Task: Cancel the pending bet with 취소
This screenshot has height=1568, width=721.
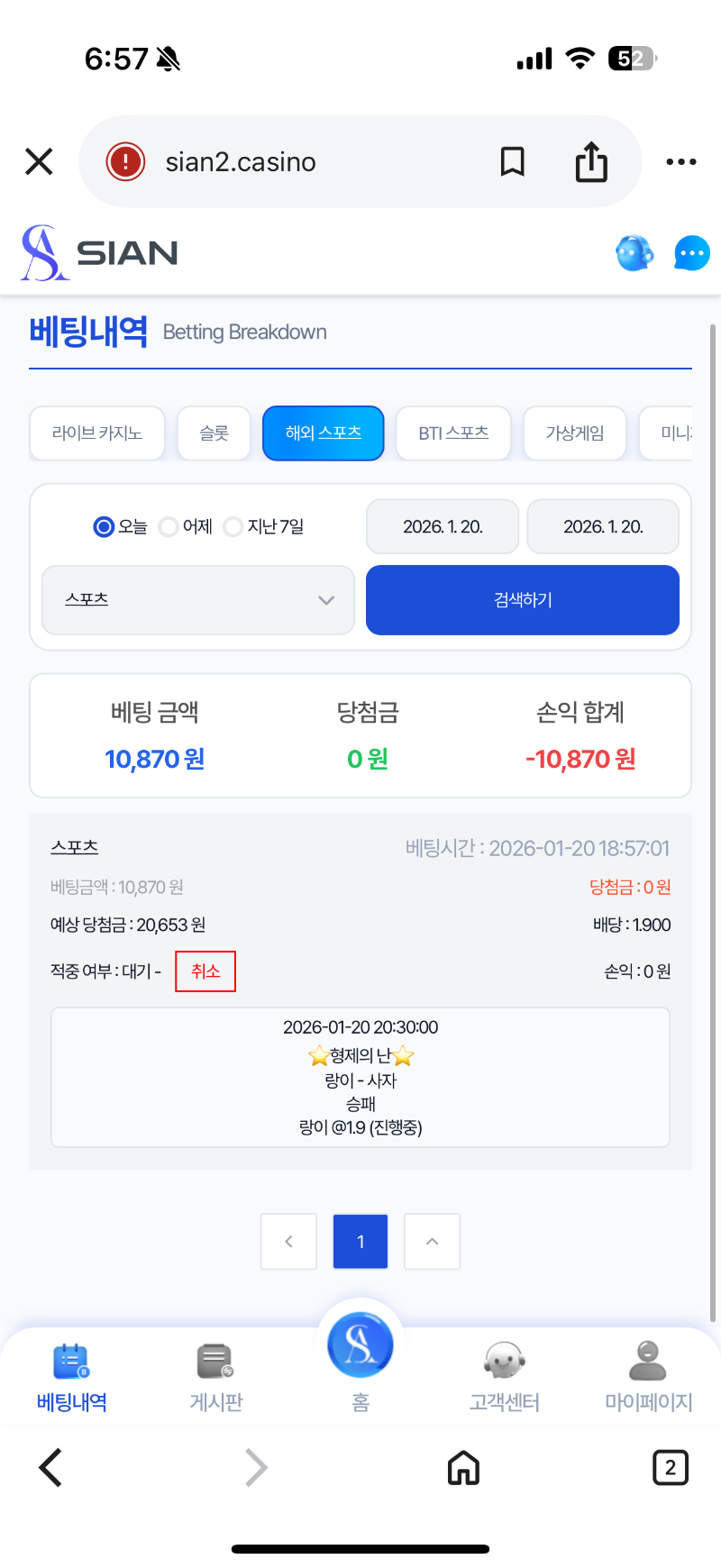Action: tap(205, 971)
